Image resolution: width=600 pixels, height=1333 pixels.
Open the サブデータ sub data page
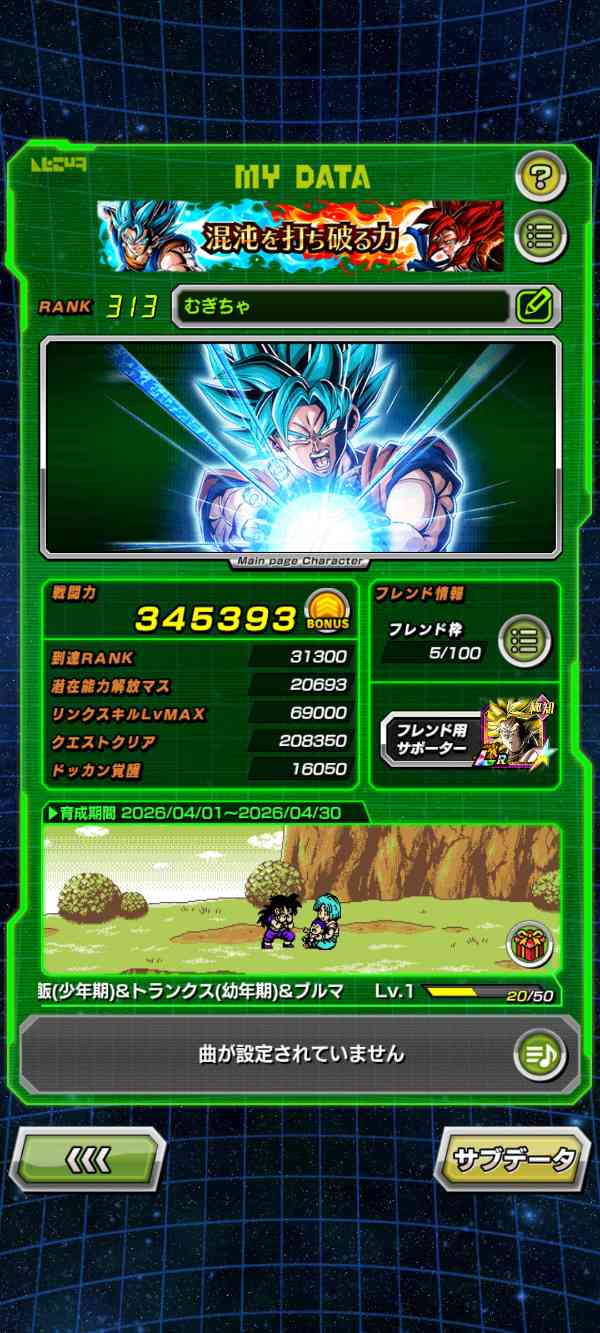[x=513, y=1160]
